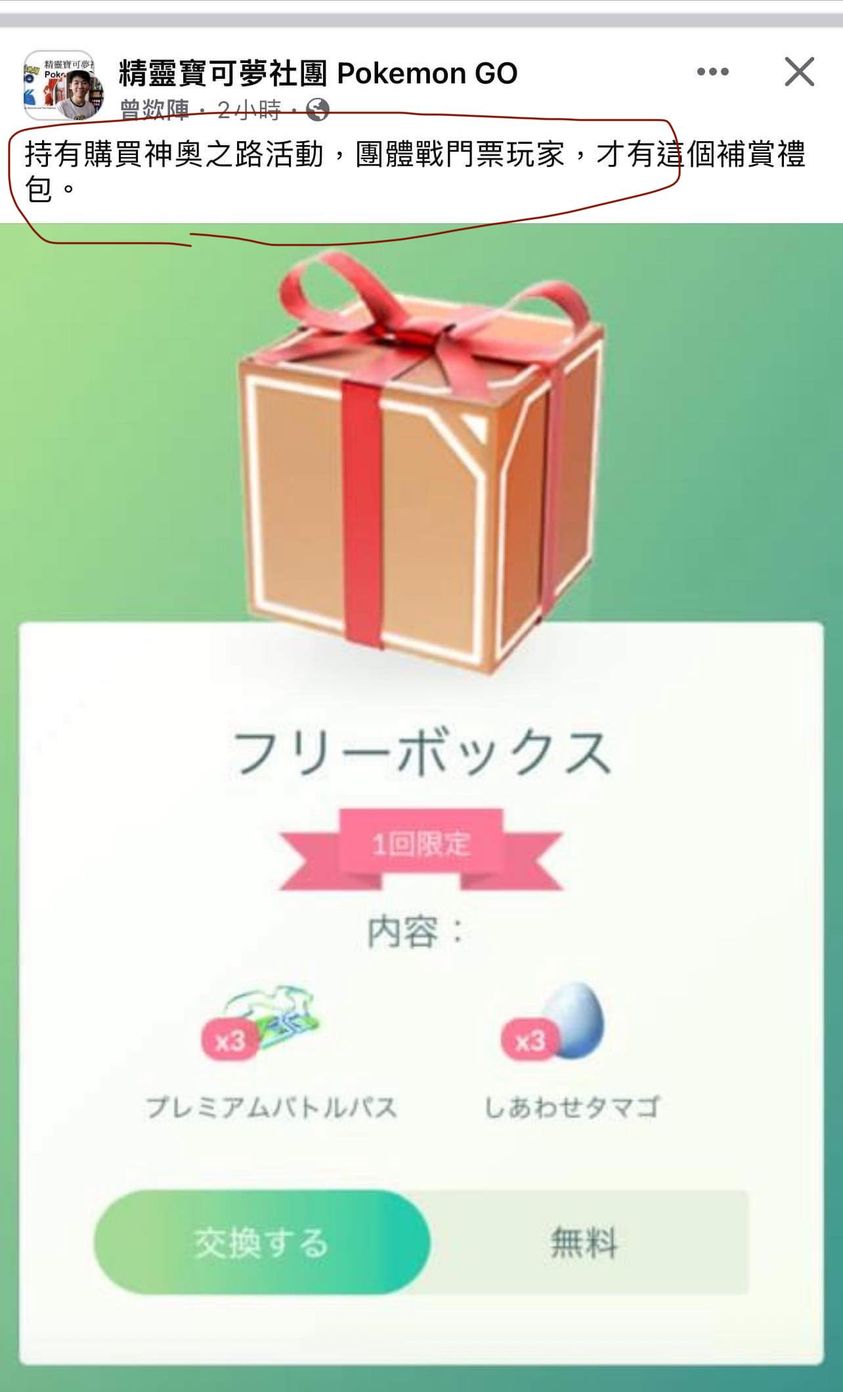Tap the group avatar picture

pos(59,85)
